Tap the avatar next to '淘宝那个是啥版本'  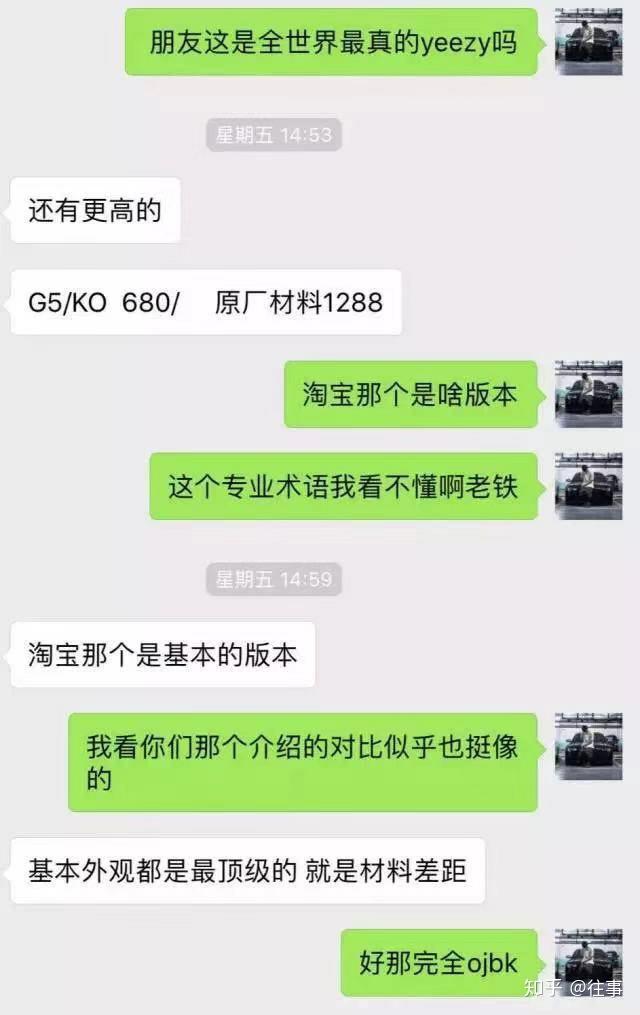(x=588, y=394)
